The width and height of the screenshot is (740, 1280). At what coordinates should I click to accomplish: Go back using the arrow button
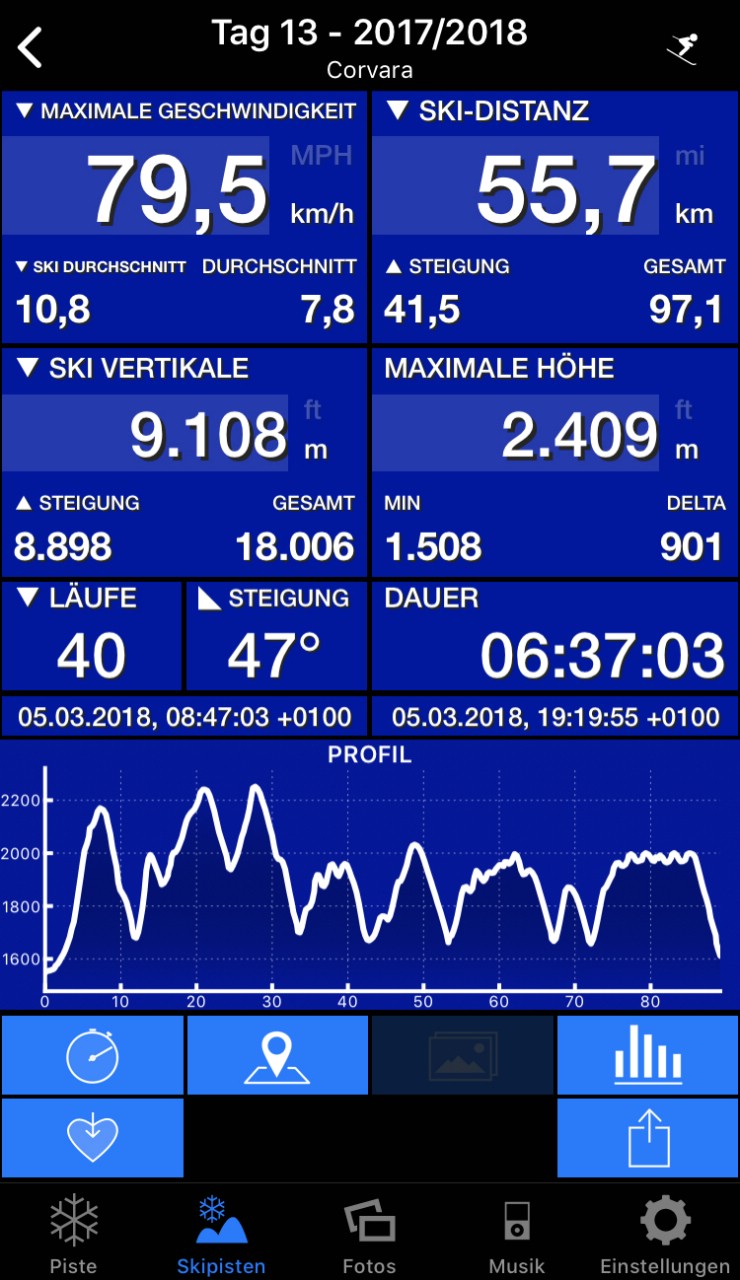[x=29, y=47]
